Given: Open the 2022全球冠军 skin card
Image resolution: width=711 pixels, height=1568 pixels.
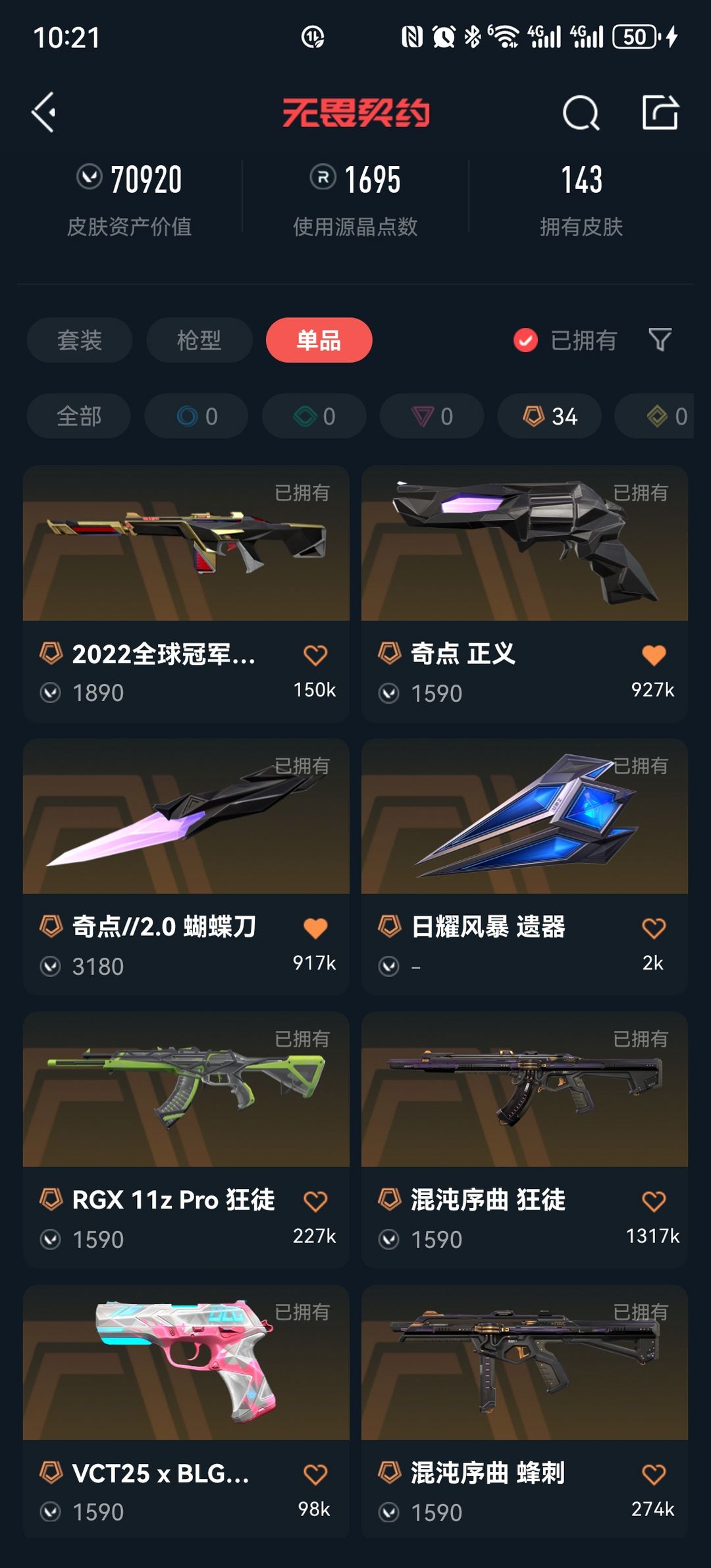Looking at the screenshot, I should [x=186, y=594].
